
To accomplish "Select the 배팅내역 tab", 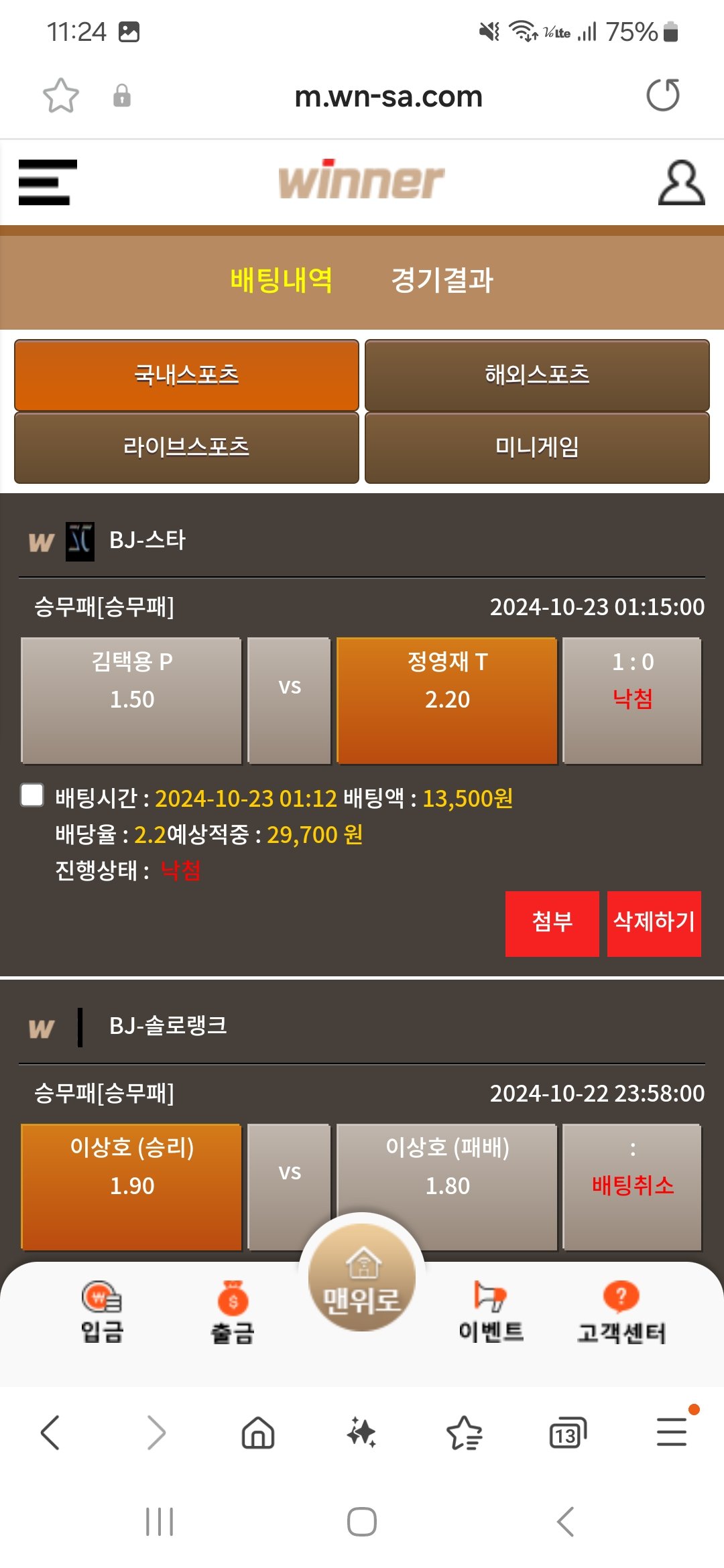I will 281,280.
